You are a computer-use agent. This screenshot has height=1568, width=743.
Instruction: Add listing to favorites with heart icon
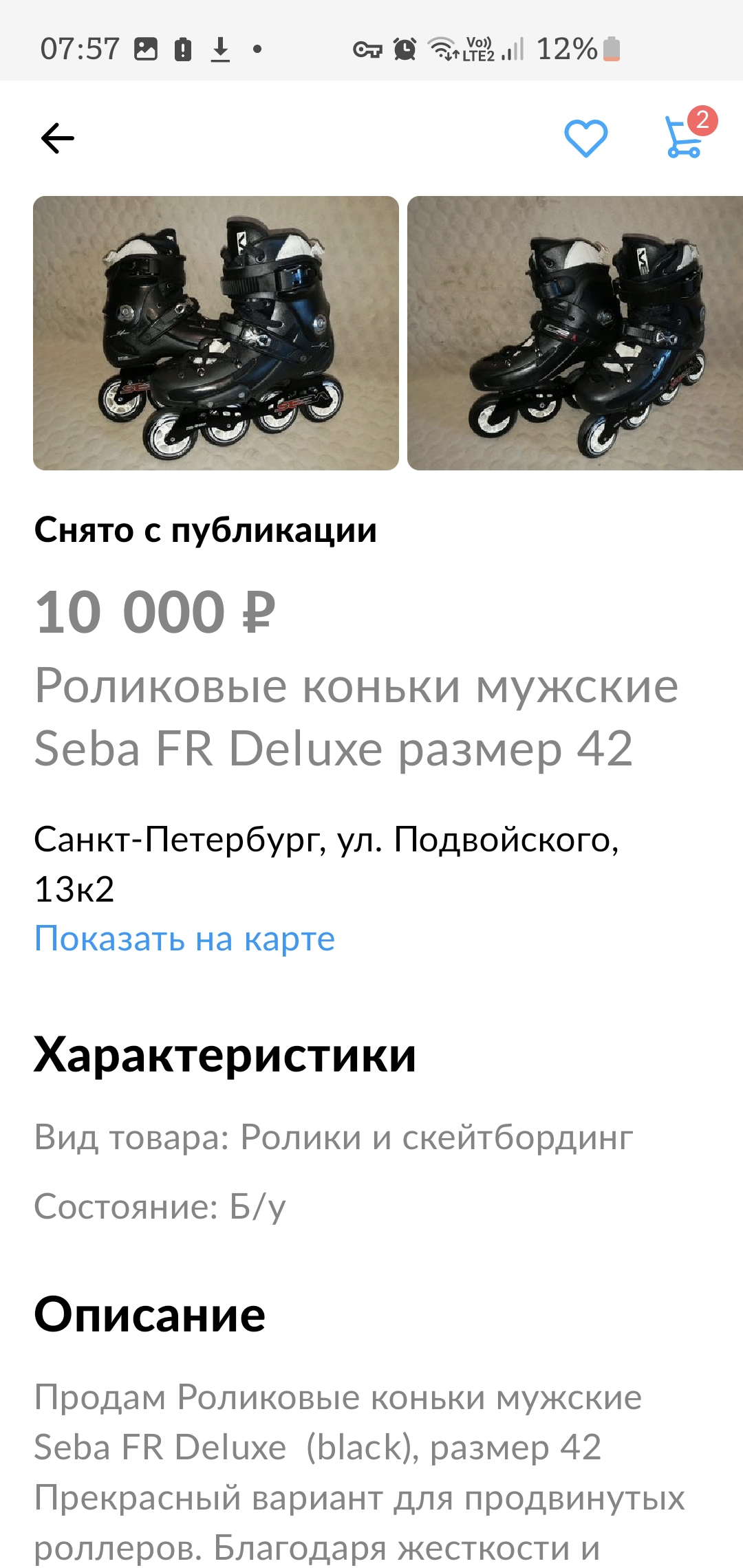coord(585,138)
